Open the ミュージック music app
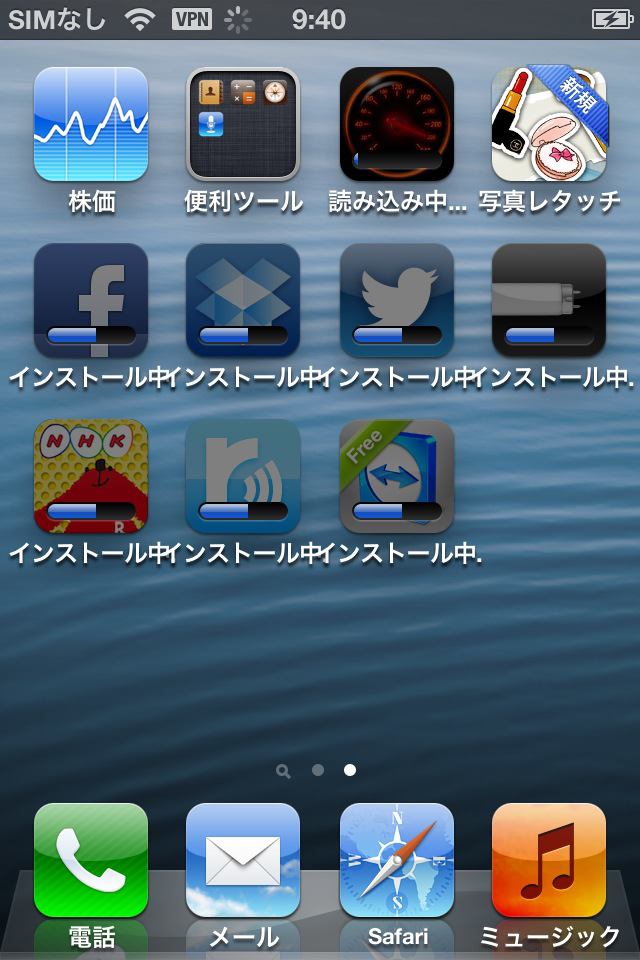This screenshot has height=960, width=640. (x=549, y=860)
